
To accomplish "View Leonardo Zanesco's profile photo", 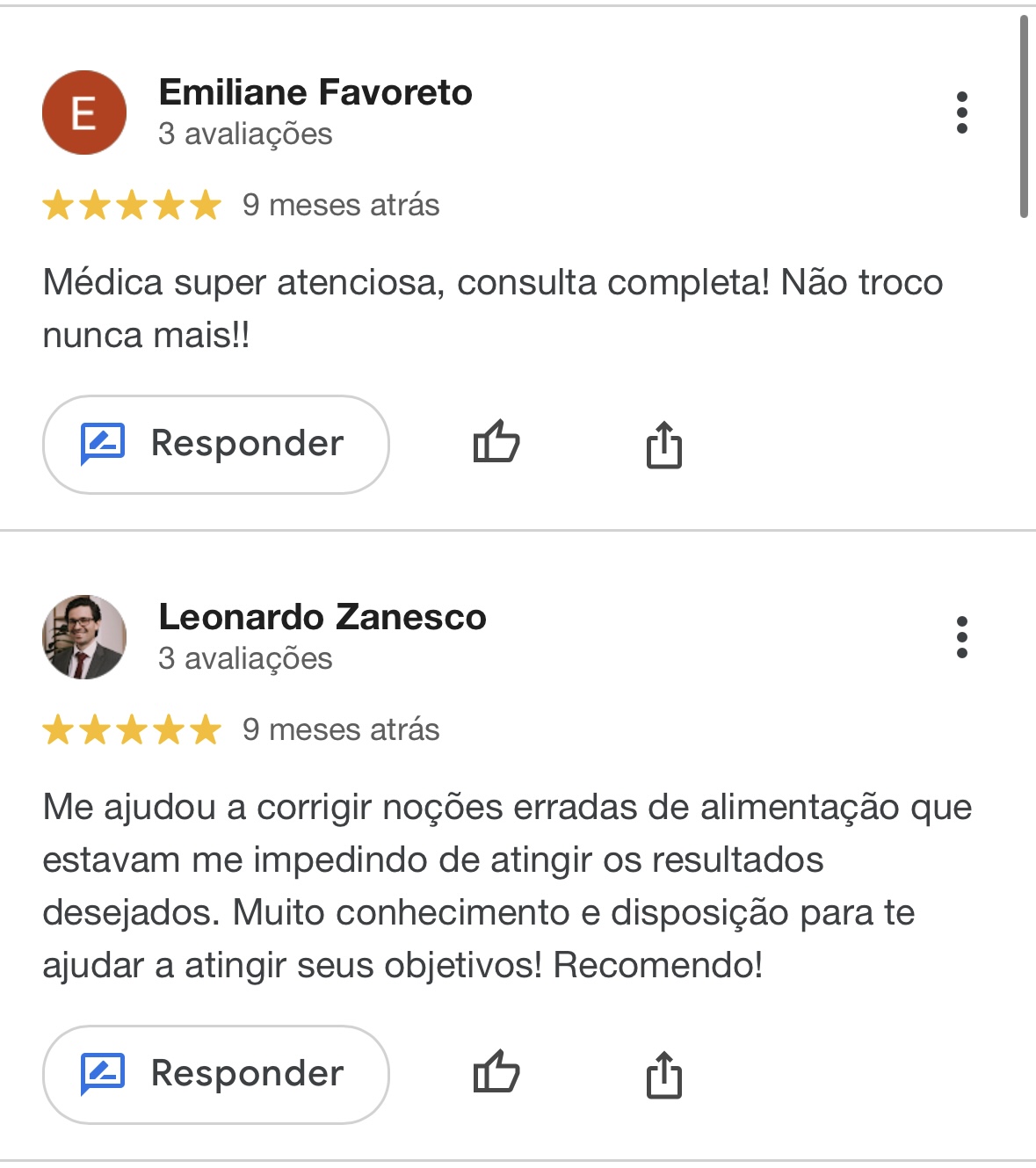I will pos(84,637).
